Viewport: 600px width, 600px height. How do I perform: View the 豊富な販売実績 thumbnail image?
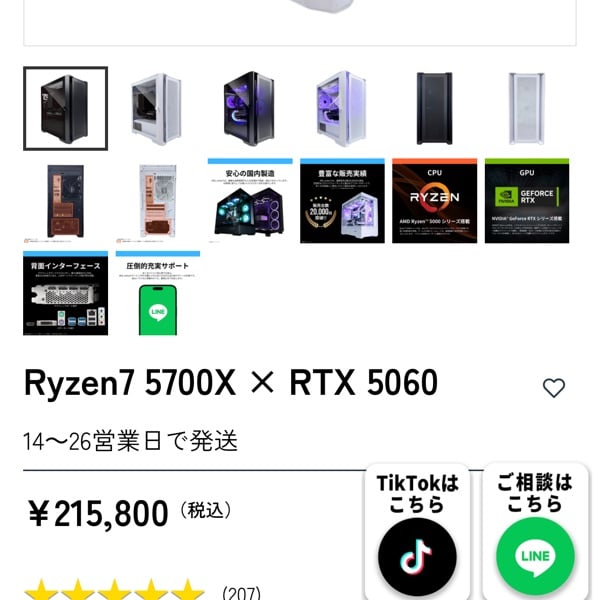(x=342, y=200)
